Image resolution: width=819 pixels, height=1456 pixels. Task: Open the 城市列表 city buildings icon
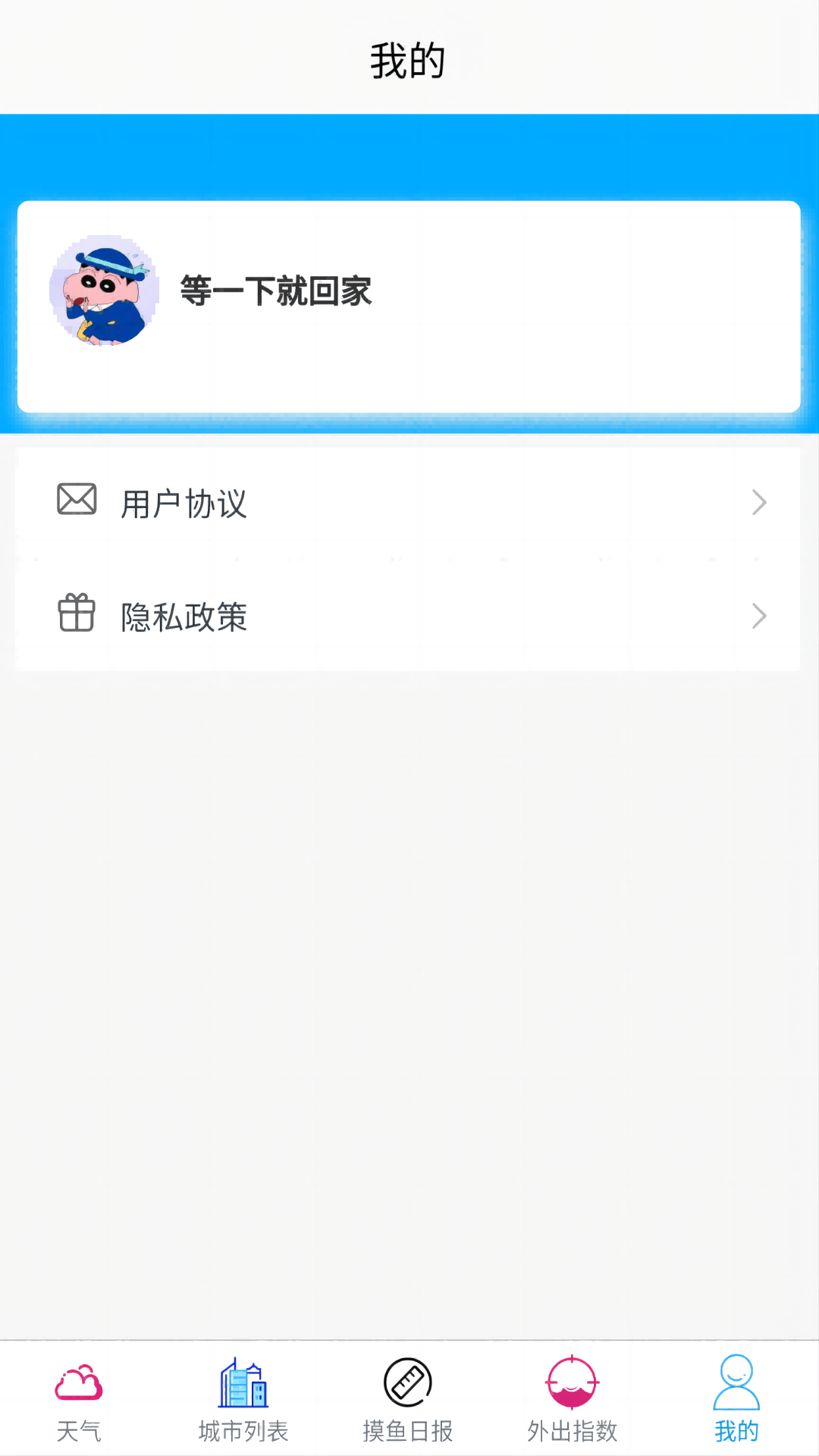pyautogui.click(x=242, y=1382)
